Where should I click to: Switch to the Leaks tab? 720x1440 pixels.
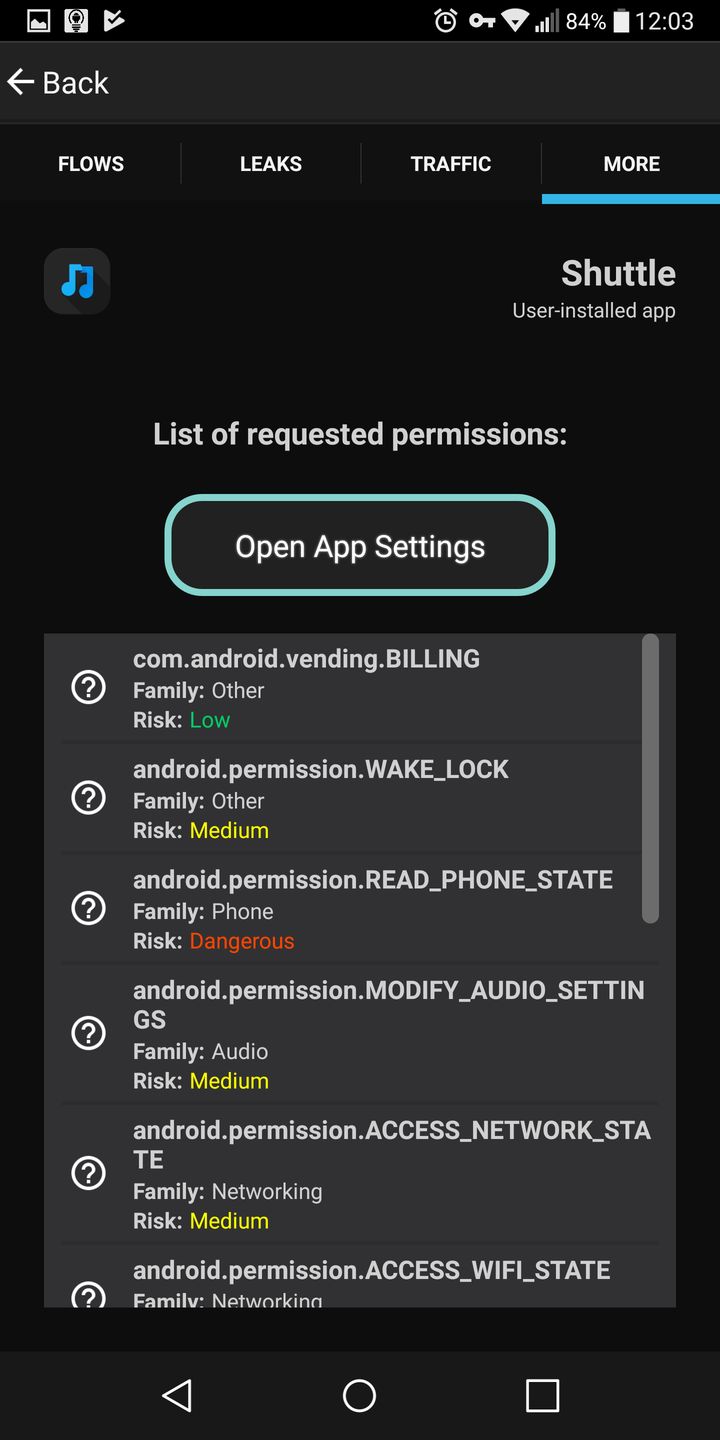[270, 164]
